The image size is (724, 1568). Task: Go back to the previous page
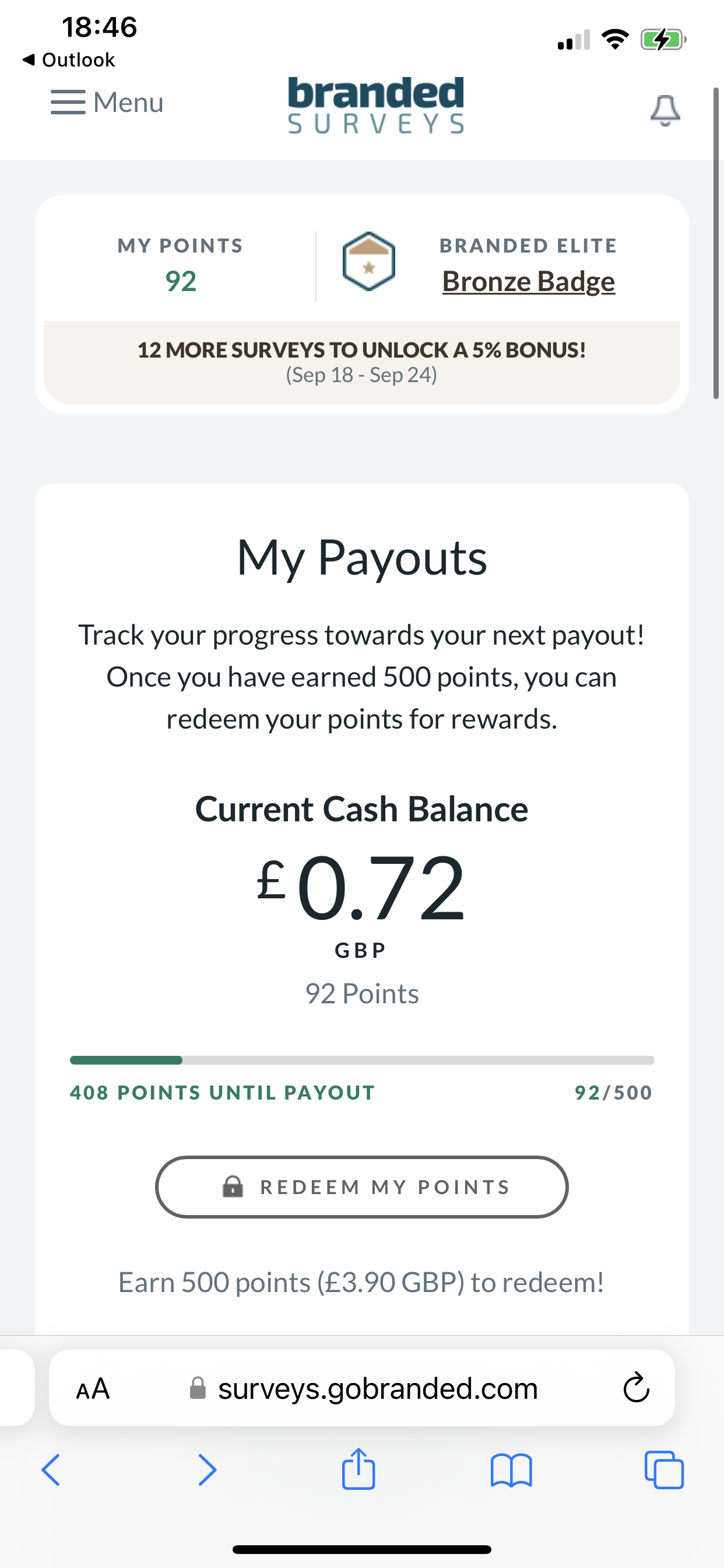click(x=51, y=1470)
